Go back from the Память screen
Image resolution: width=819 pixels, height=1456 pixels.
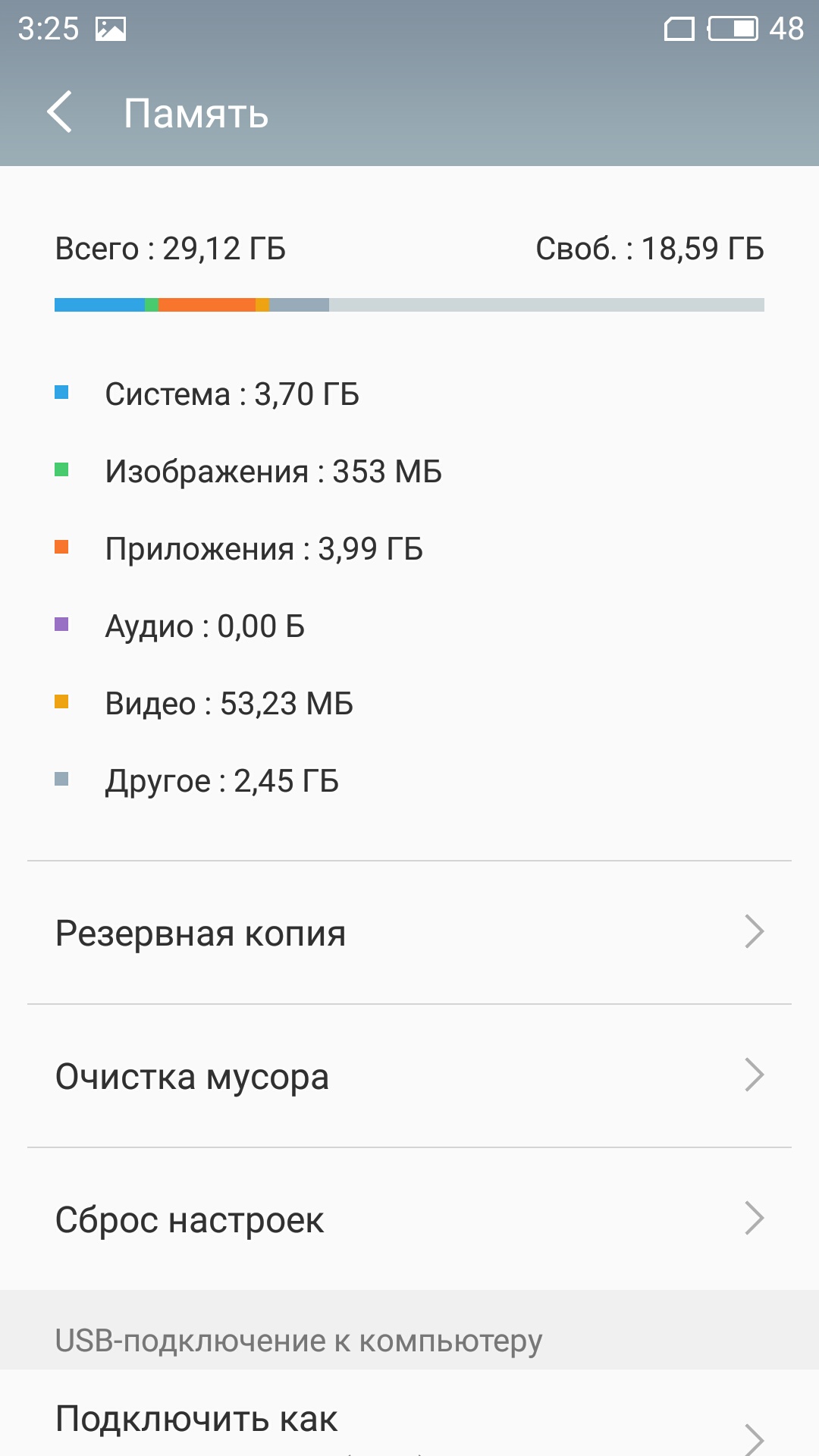click(x=60, y=112)
